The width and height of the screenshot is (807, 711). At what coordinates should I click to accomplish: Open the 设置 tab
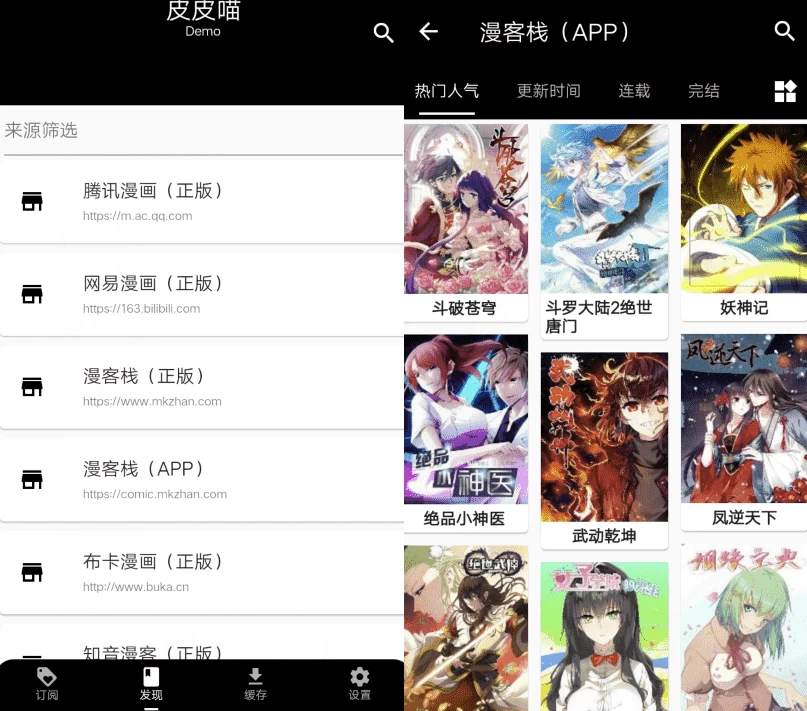click(360, 684)
